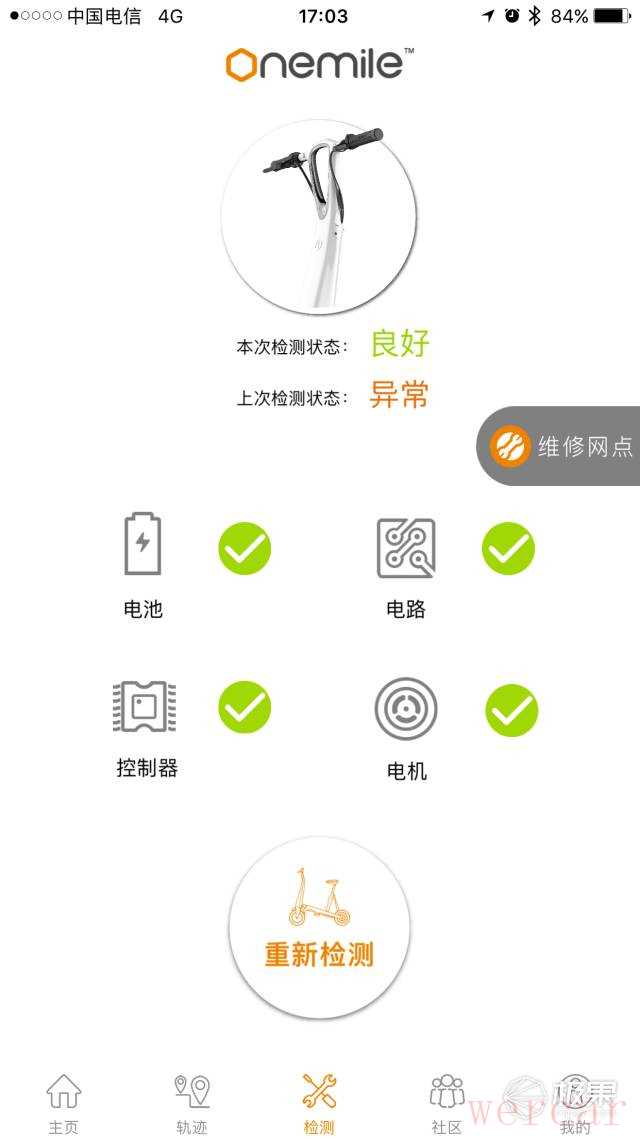The image size is (640, 1138).
Task: Switch to the 主页 tab
Action: 63,1102
